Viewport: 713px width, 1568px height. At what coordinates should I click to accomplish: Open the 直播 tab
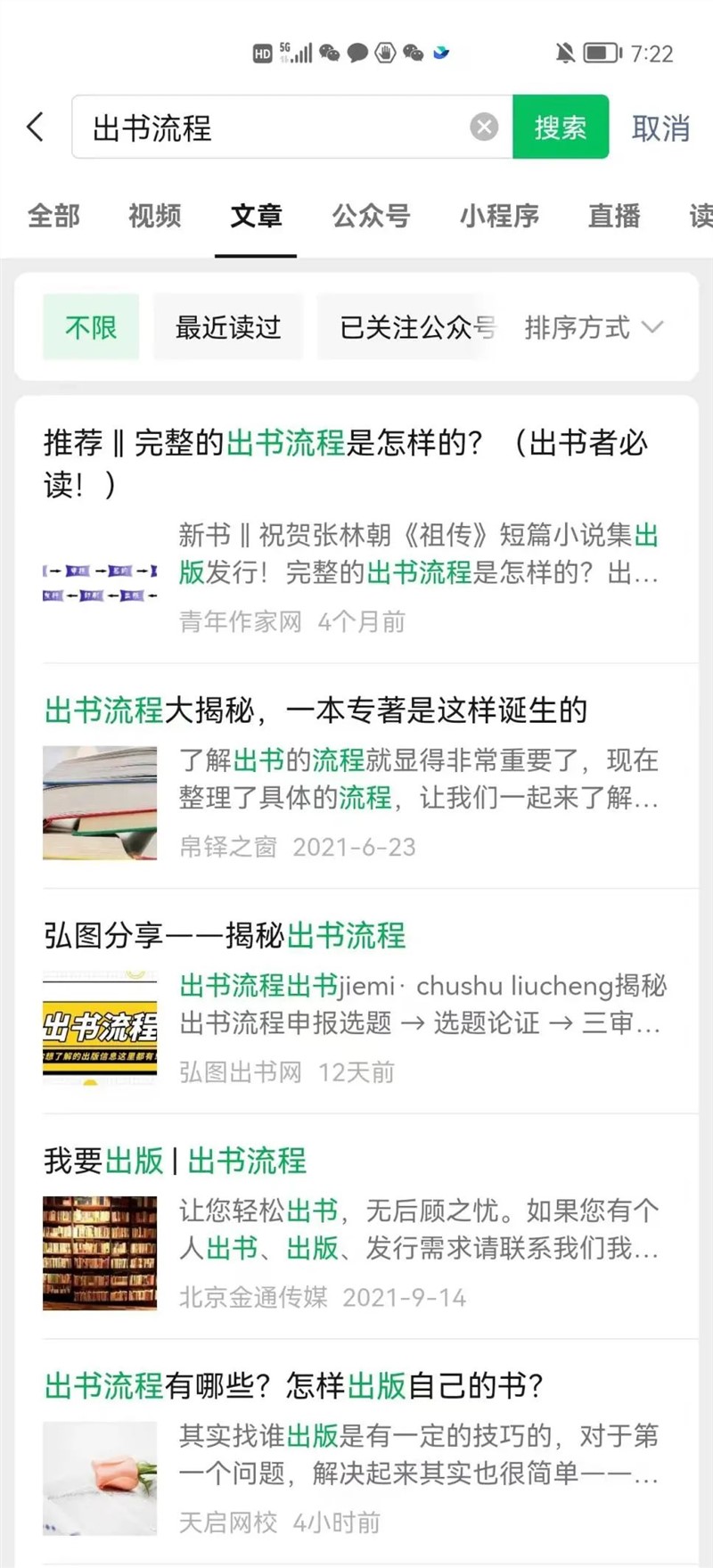(x=614, y=216)
